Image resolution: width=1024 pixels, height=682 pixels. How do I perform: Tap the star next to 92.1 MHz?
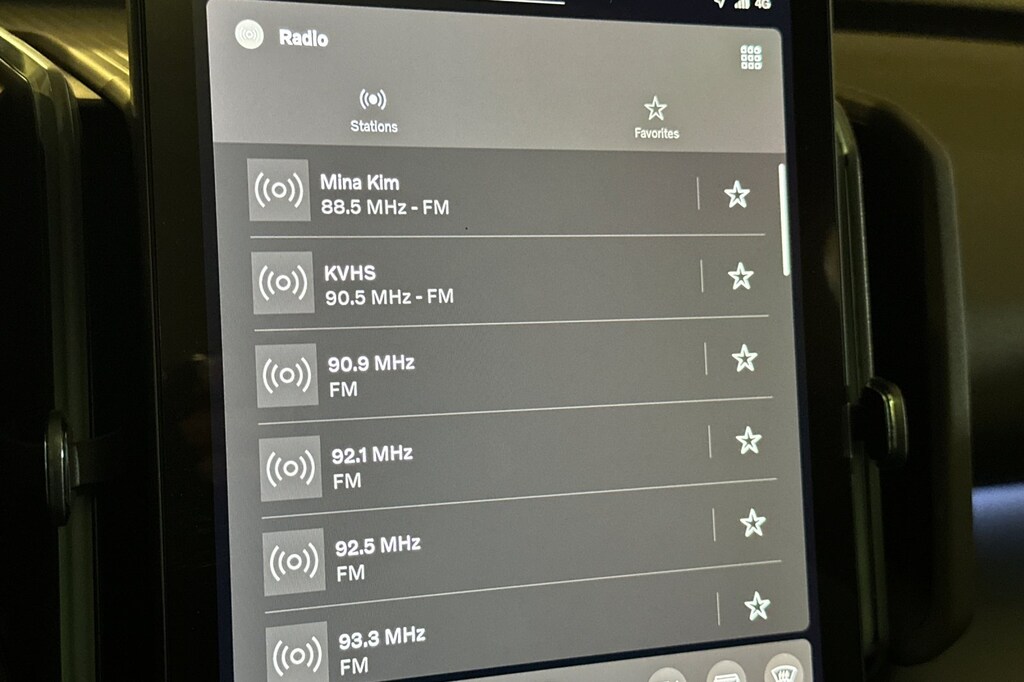pyautogui.click(x=749, y=440)
